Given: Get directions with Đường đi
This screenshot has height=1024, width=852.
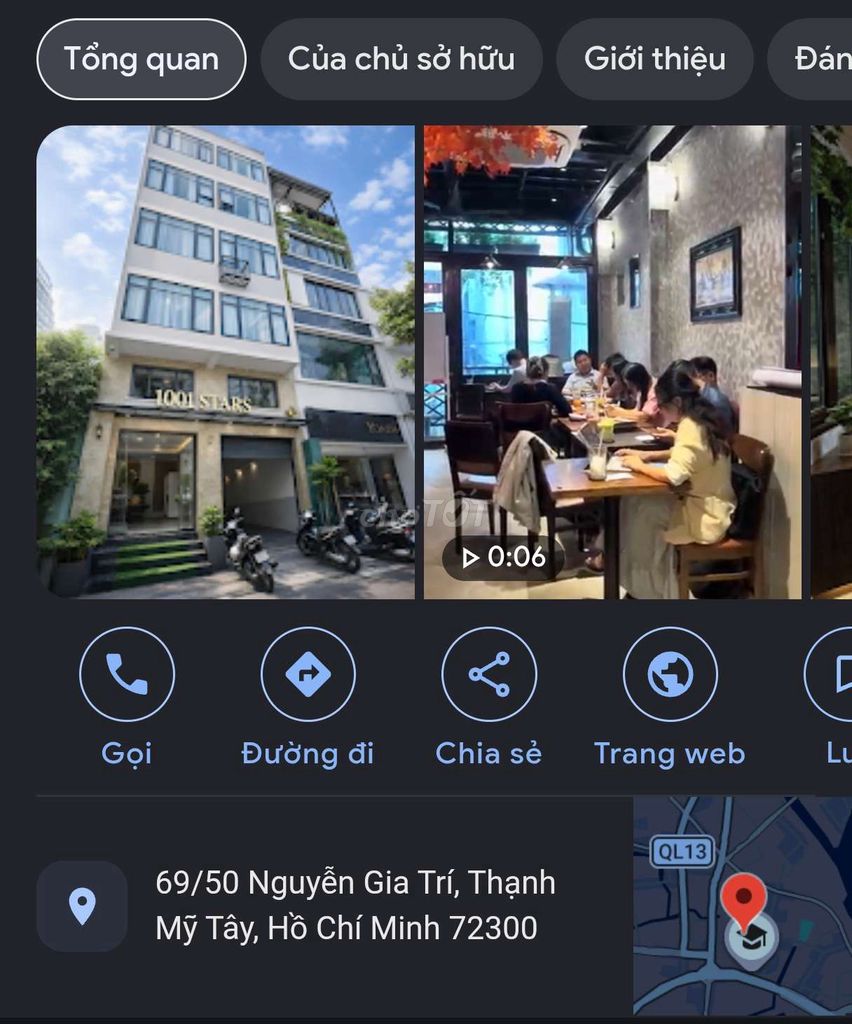Looking at the screenshot, I should point(308,697).
